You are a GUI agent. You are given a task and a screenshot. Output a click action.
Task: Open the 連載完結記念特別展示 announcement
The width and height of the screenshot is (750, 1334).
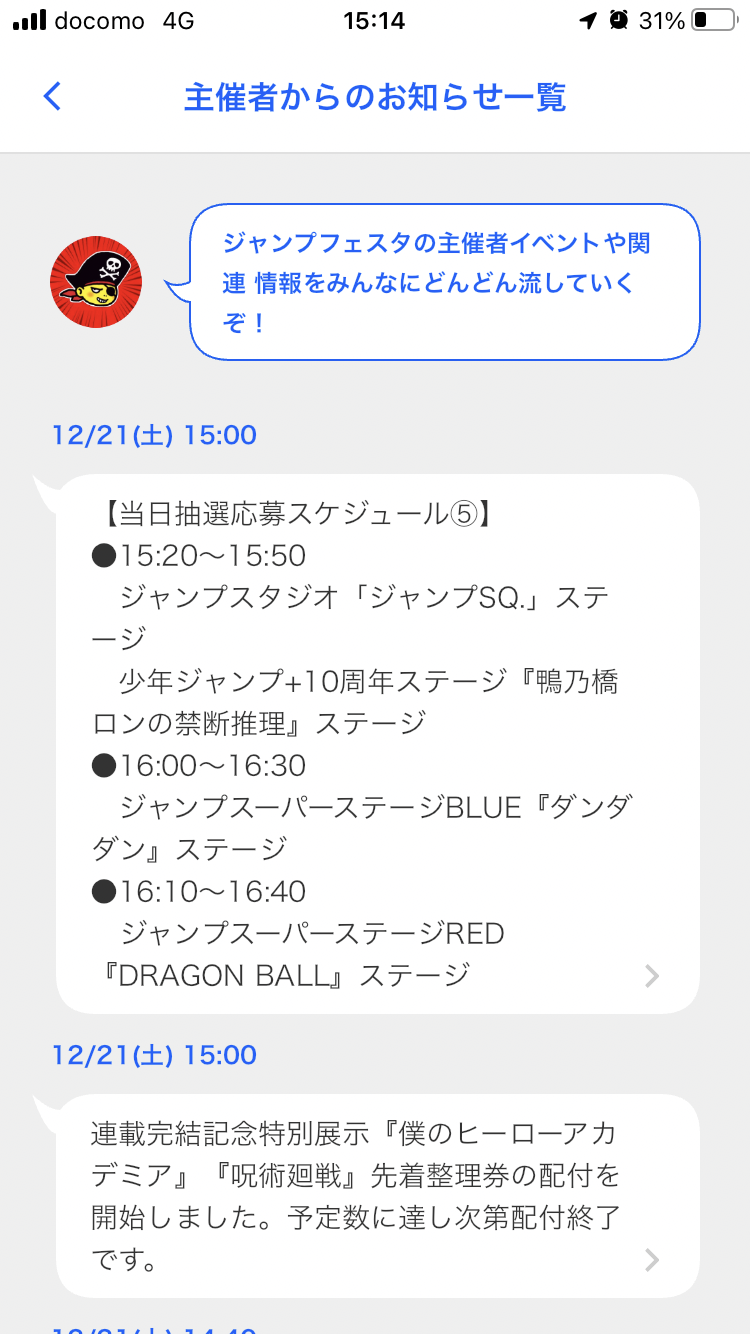click(x=378, y=1196)
